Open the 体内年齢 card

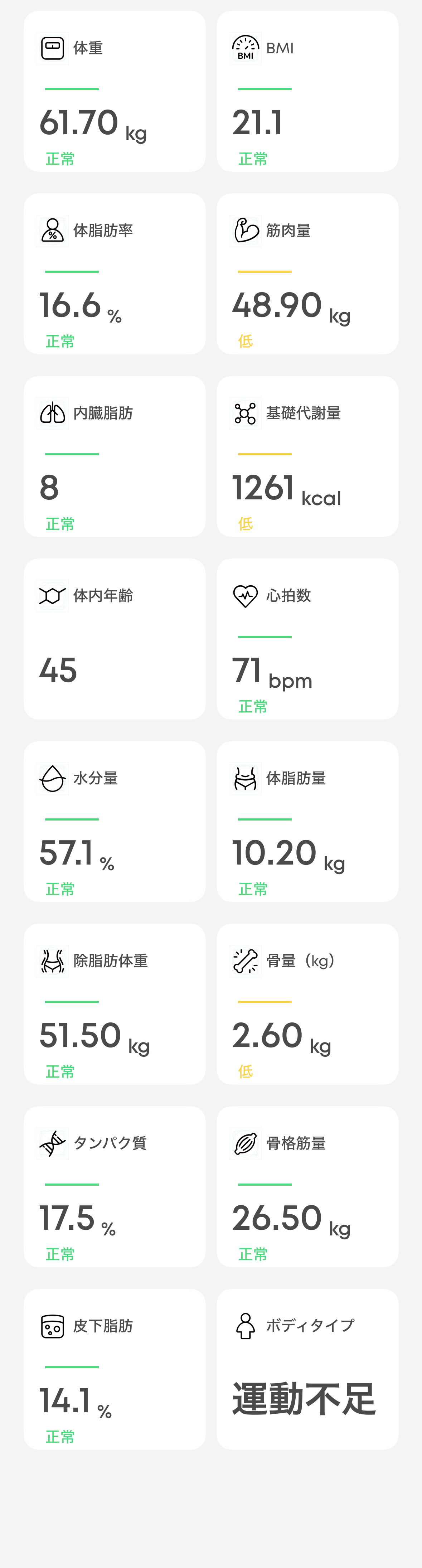point(115,639)
